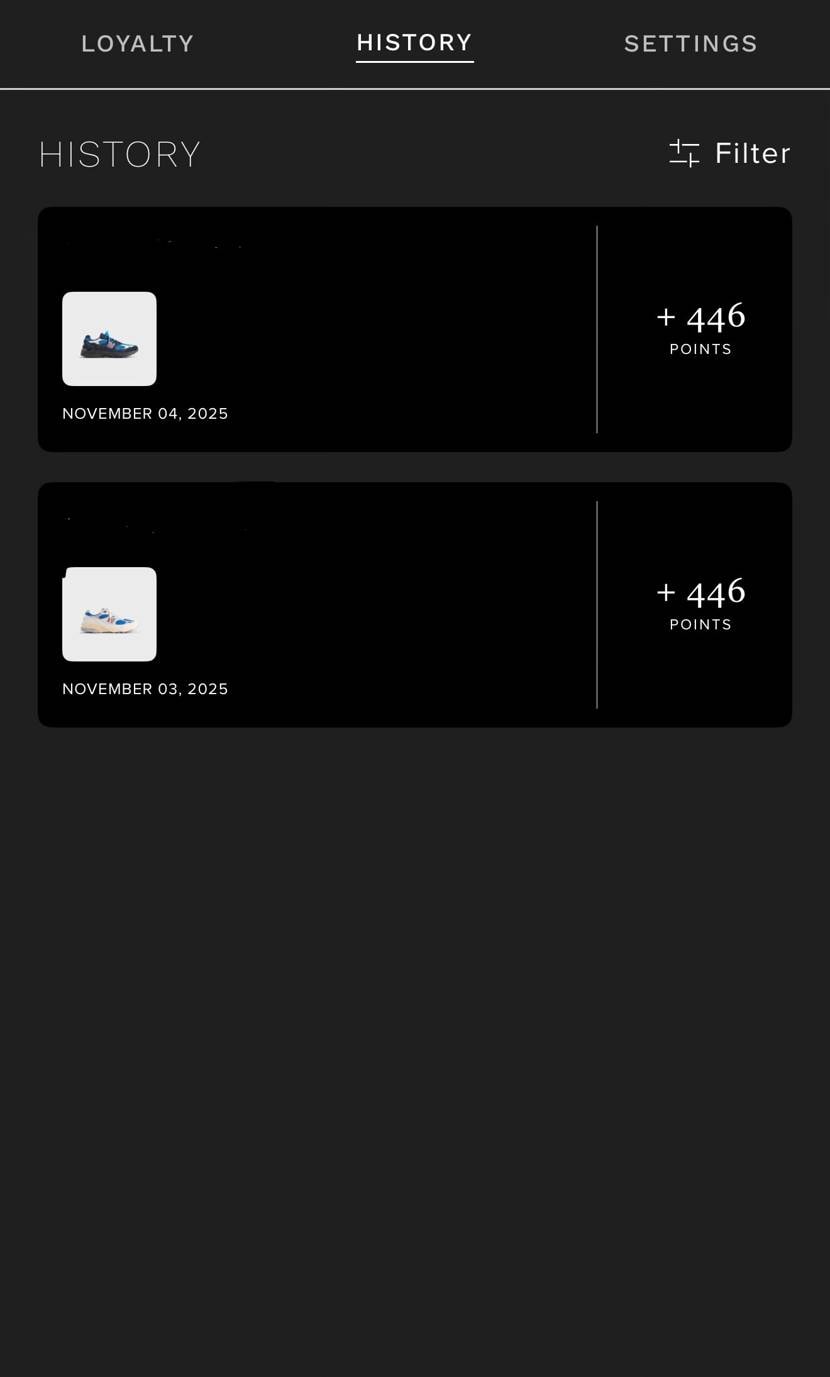
Task: Go to the Settings tab
Action: [691, 44]
